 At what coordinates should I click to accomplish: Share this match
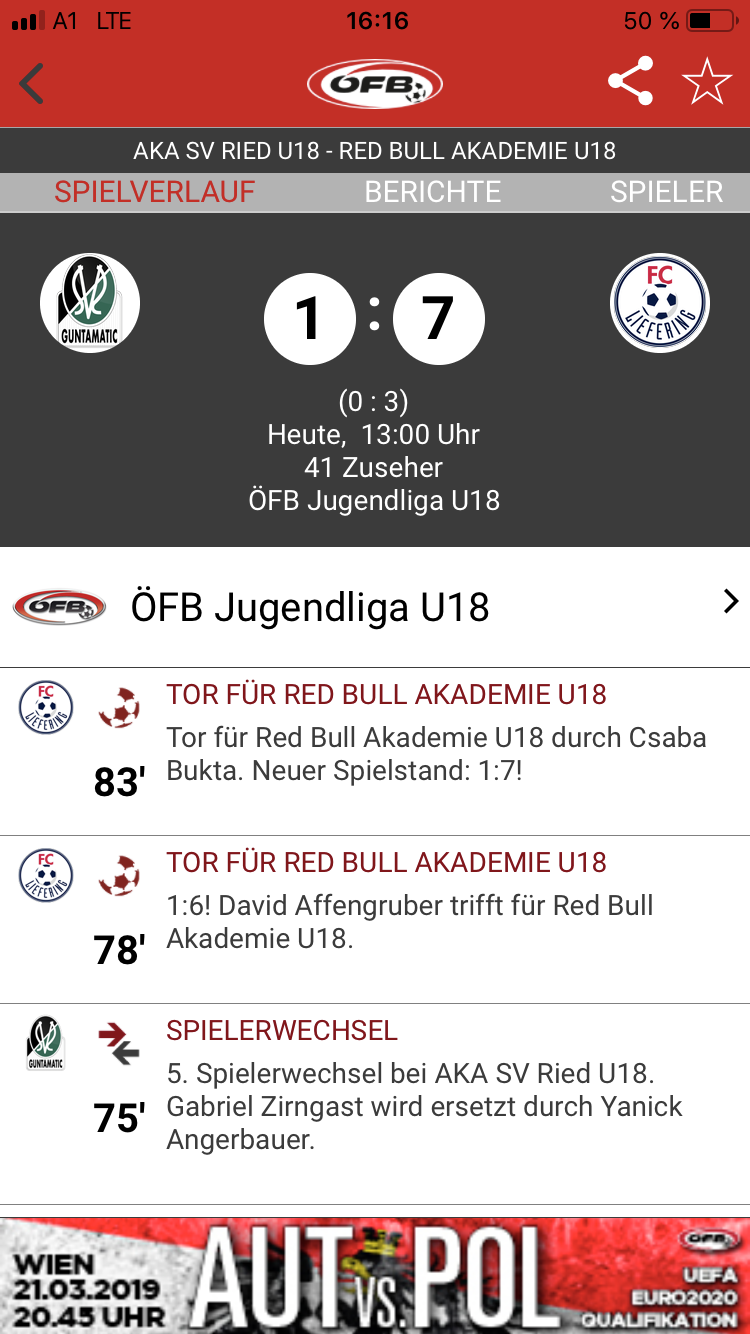pos(631,82)
